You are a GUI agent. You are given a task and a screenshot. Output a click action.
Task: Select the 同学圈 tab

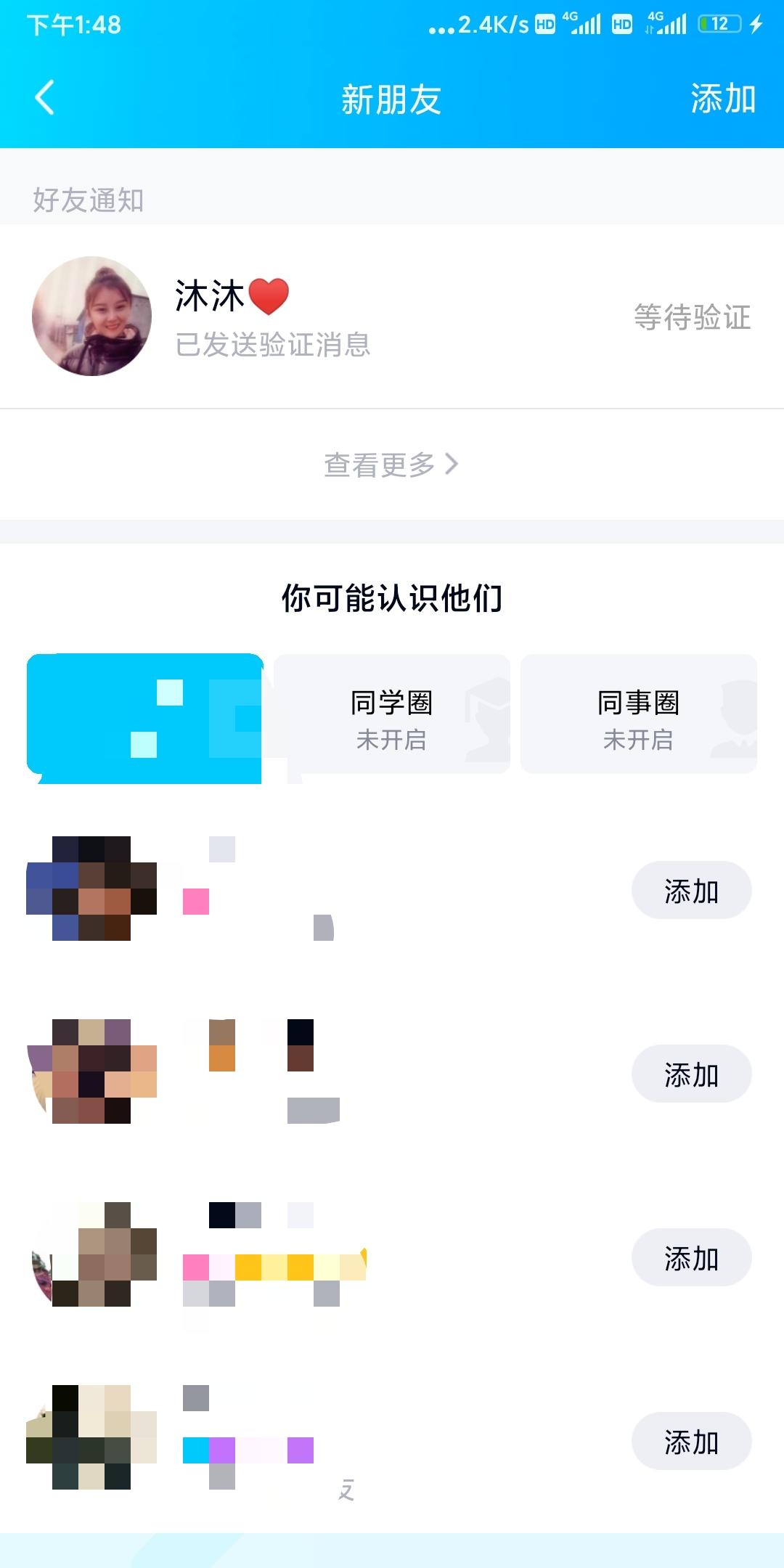[392, 715]
